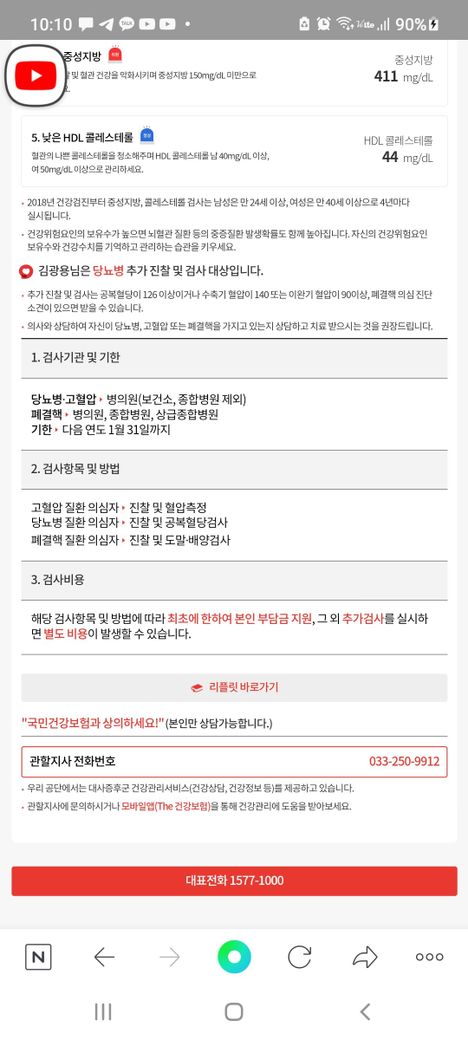Tap the red 대표전화 1577-1000 button
The width and height of the screenshot is (468, 1040).
pyautogui.click(x=234, y=881)
